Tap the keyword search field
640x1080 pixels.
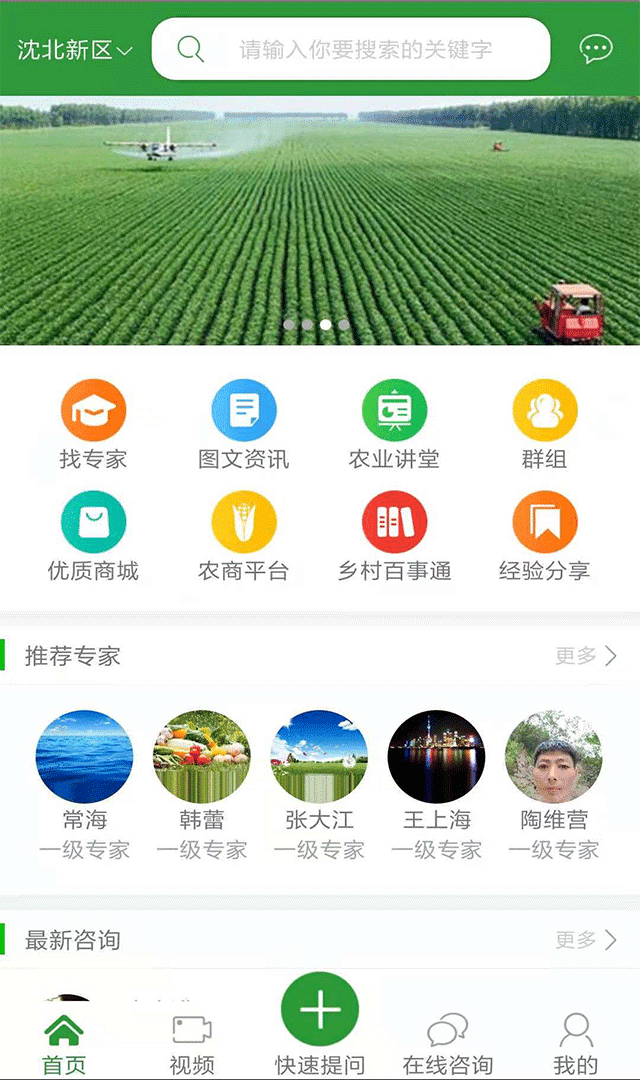pyautogui.click(x=365, y=49)
